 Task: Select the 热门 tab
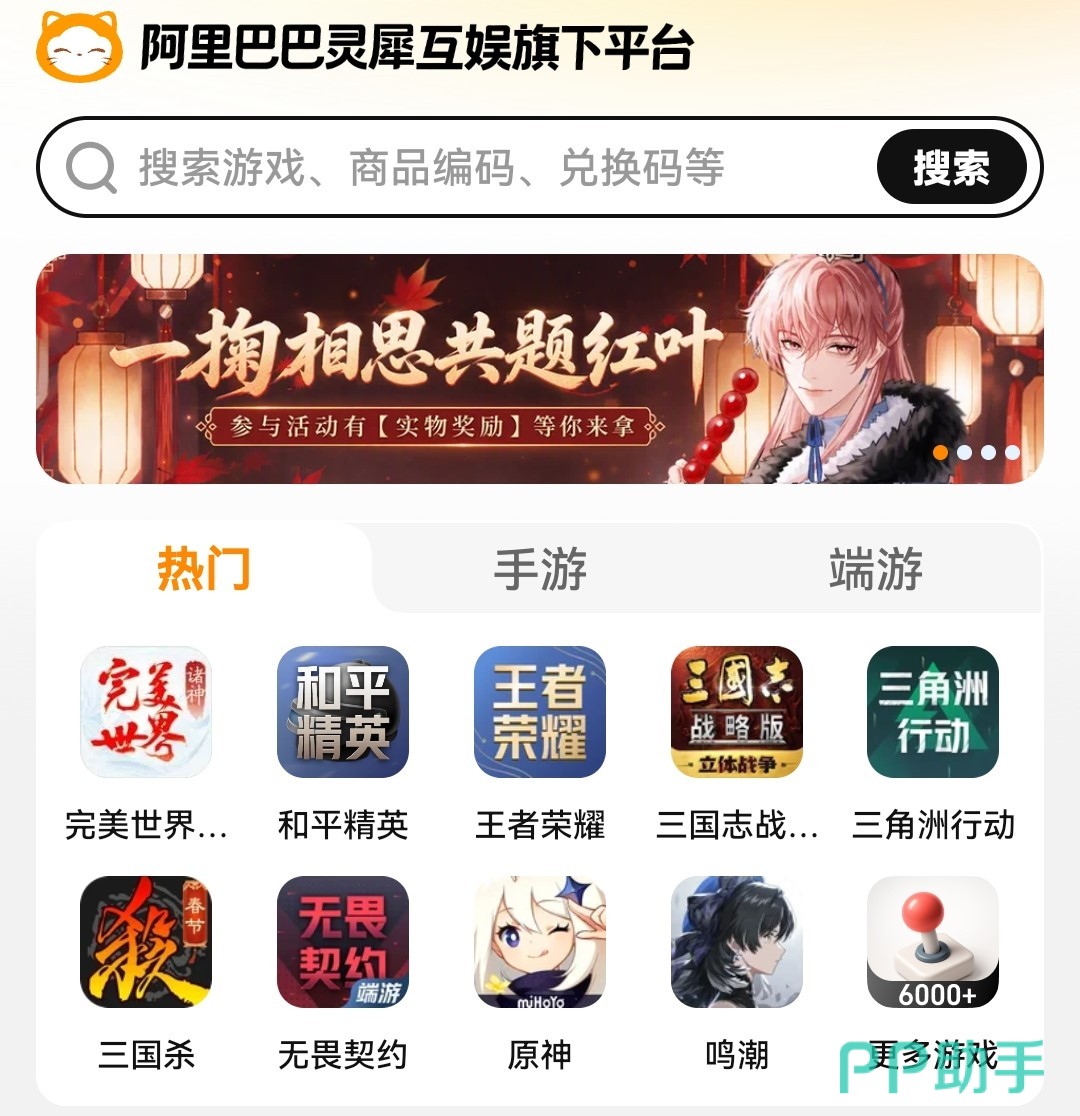(204, 569)
